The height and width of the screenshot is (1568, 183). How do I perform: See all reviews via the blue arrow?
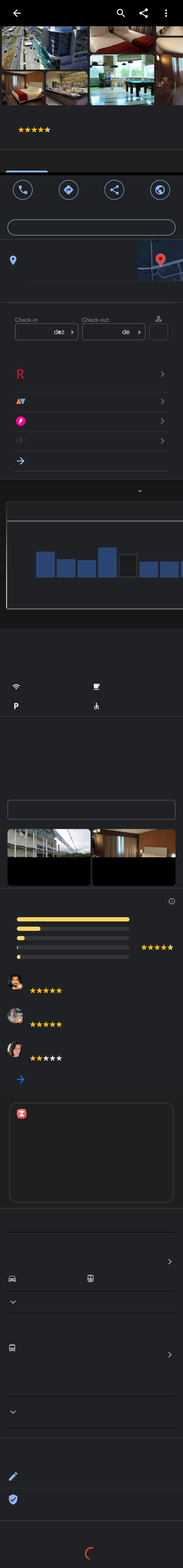(x=21, y=1079)
